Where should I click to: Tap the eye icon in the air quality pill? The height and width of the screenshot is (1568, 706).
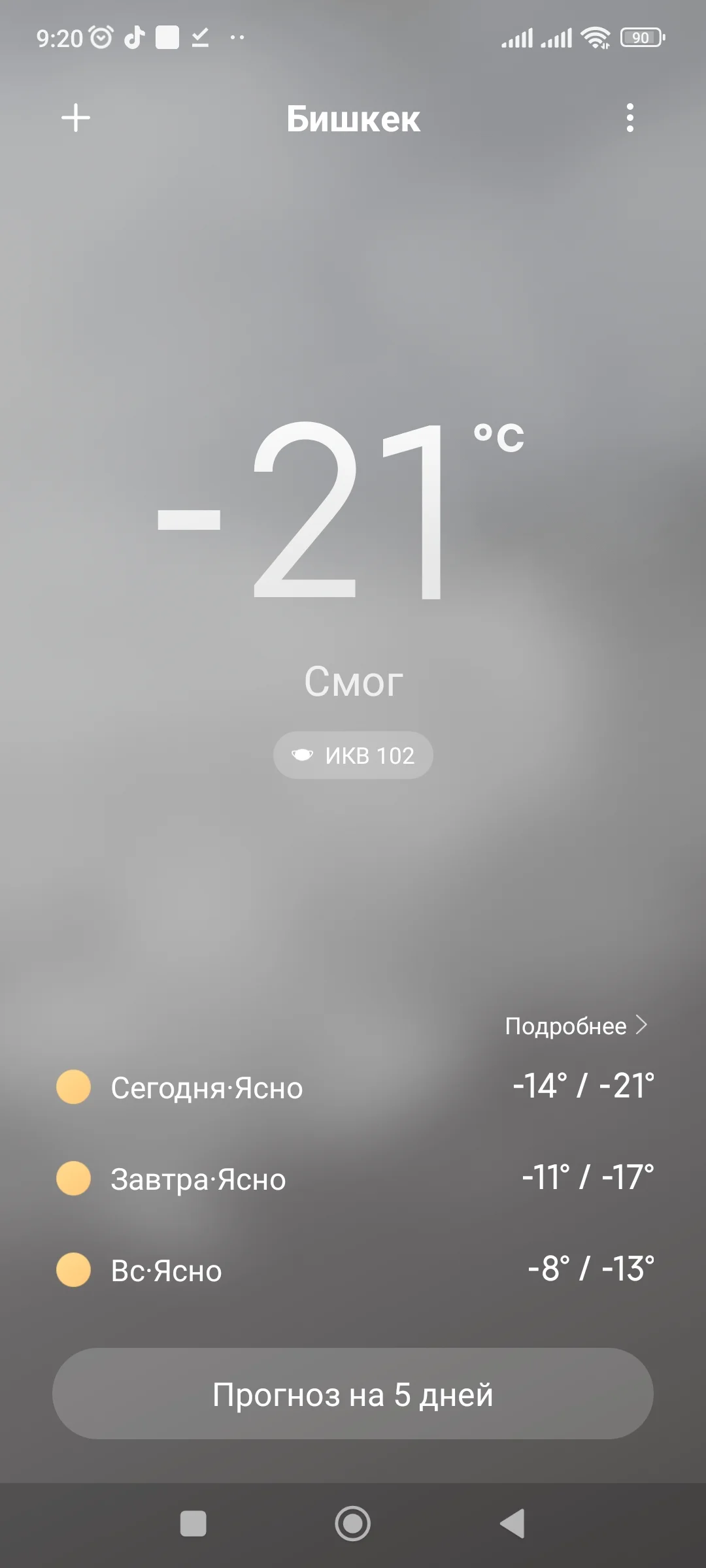(302, 755)
